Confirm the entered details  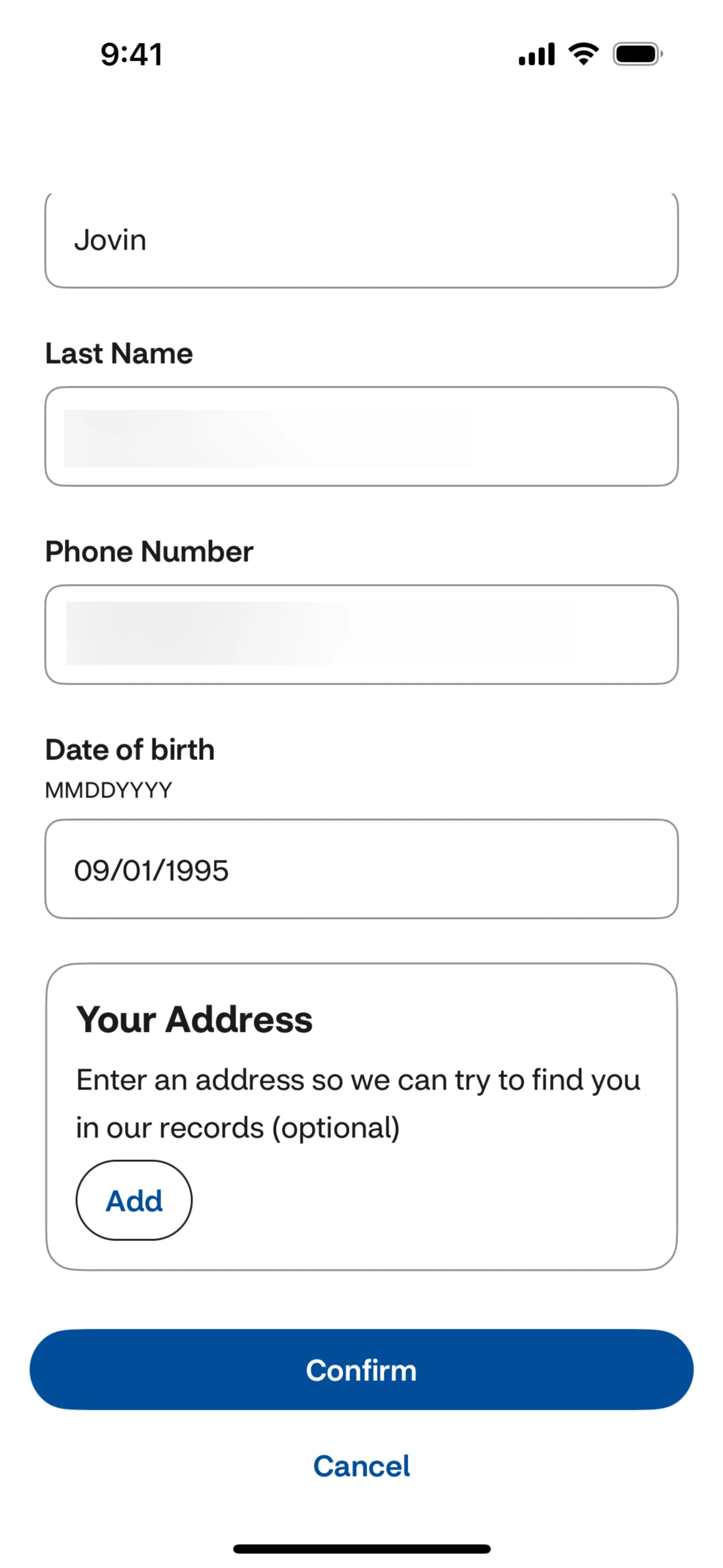[361, 1369]
